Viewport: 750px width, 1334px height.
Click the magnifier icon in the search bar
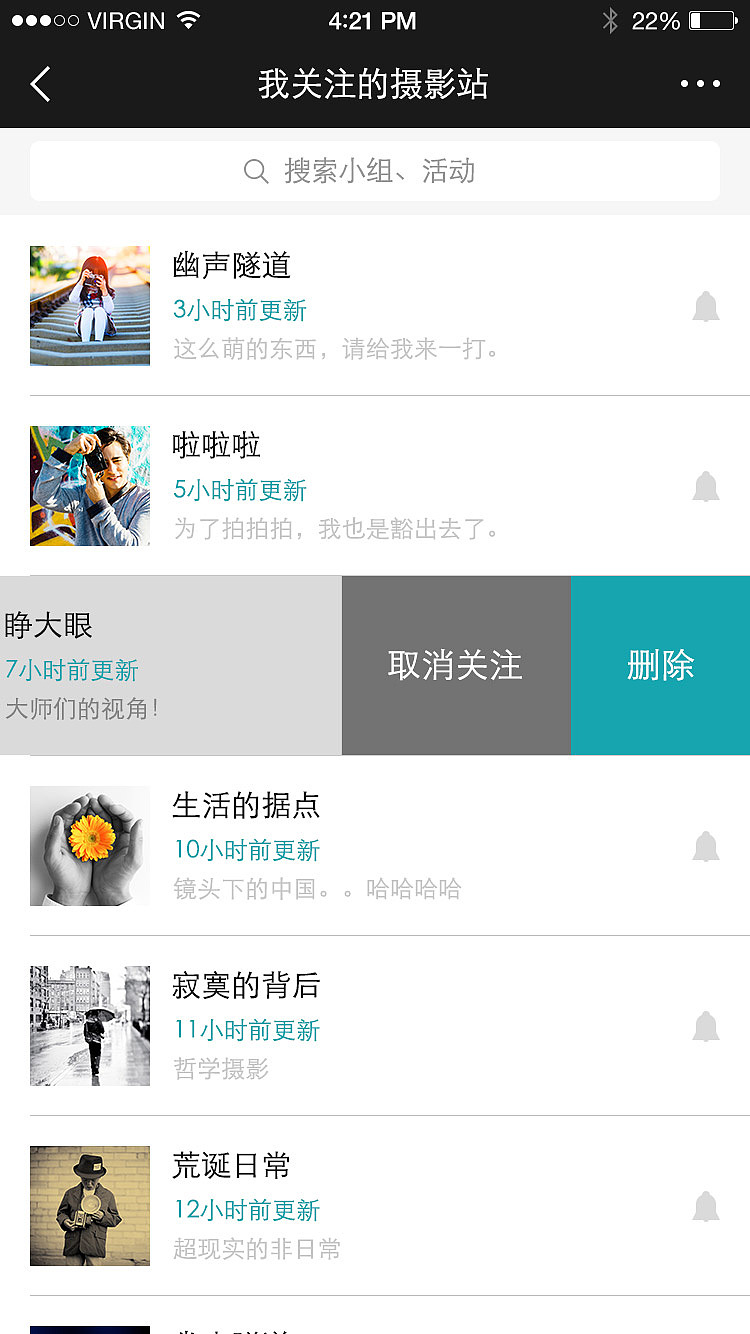pos(256,171)
